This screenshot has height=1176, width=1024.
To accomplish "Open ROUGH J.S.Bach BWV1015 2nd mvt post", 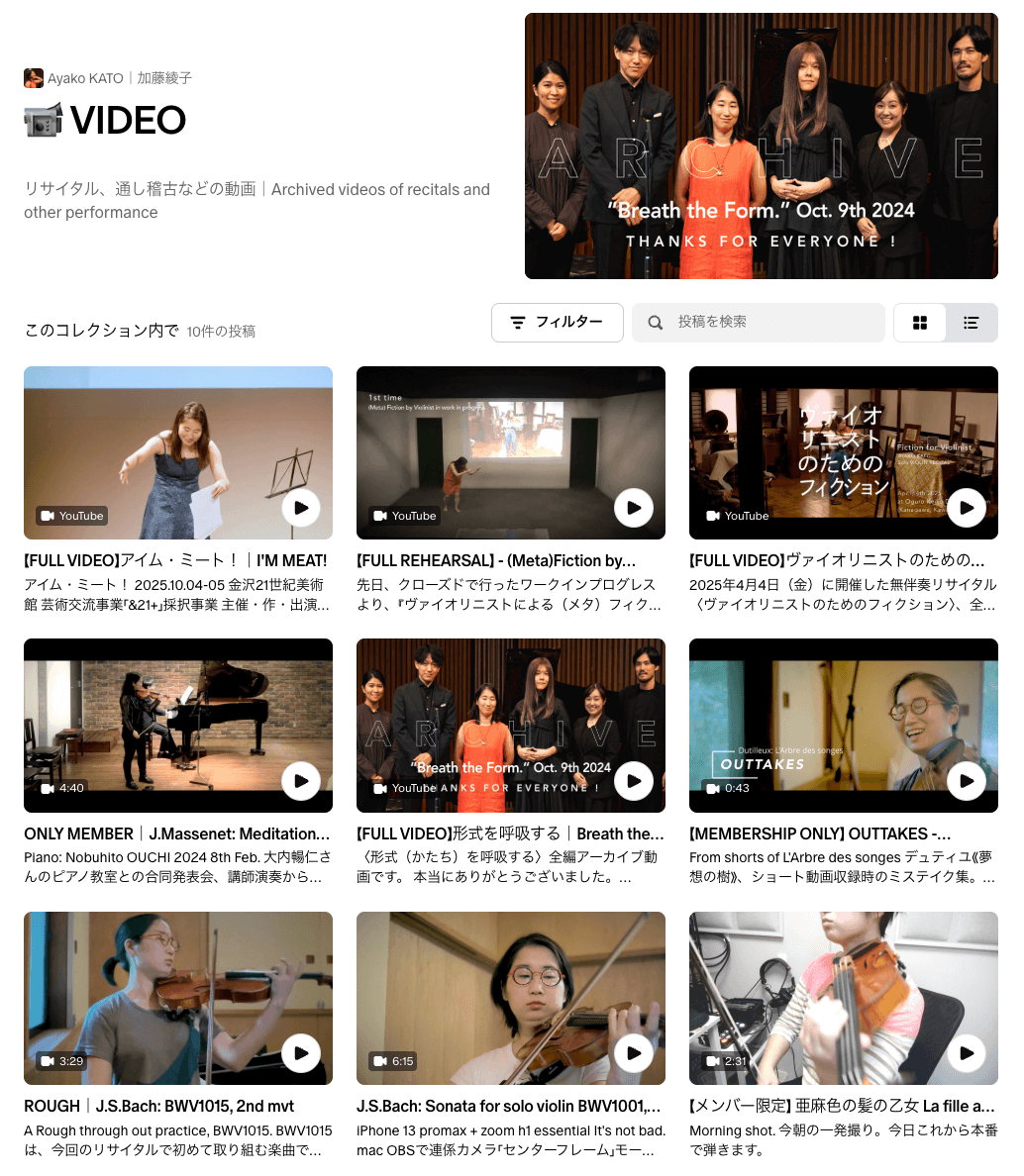I will tap(158, 1106).
